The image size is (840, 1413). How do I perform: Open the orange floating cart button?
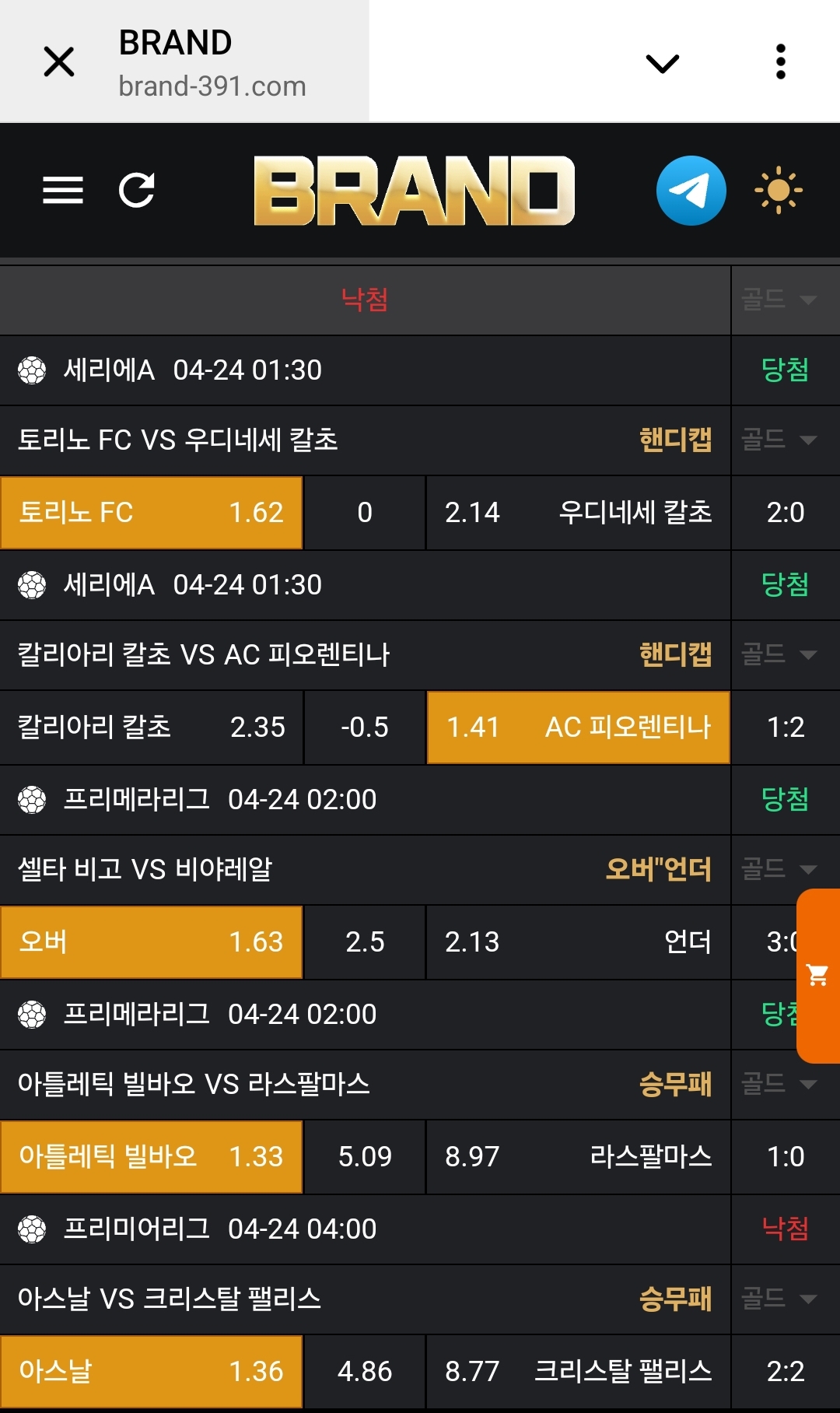pos(818,976)
